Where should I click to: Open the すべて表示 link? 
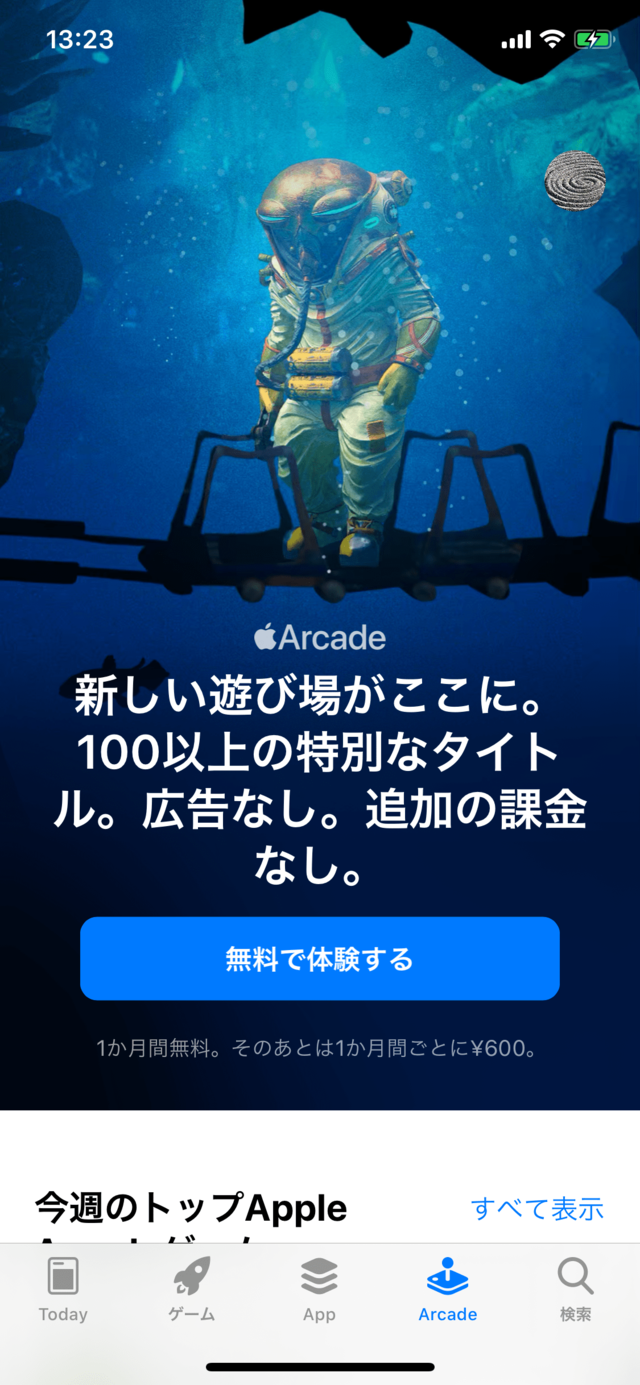537,1208
